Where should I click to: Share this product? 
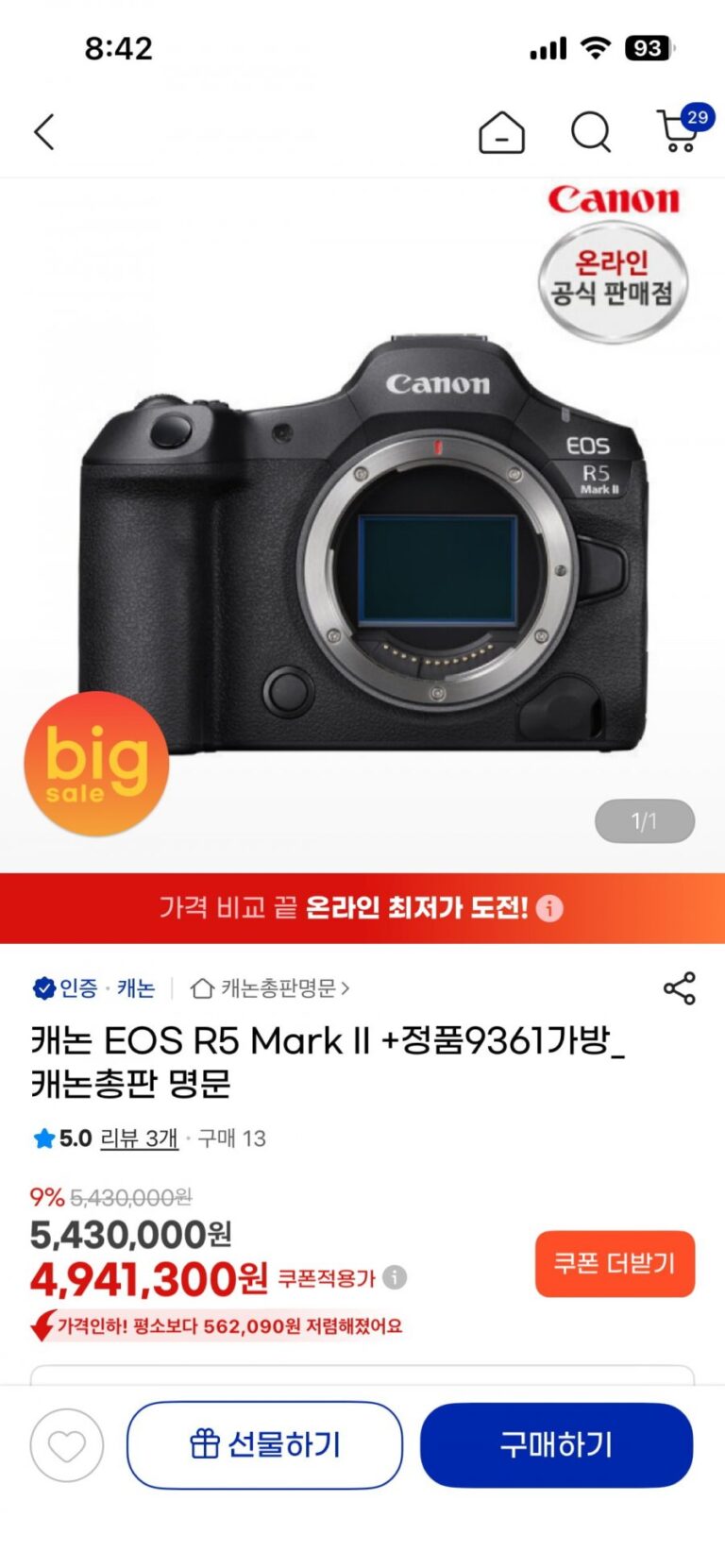point(680,988)
